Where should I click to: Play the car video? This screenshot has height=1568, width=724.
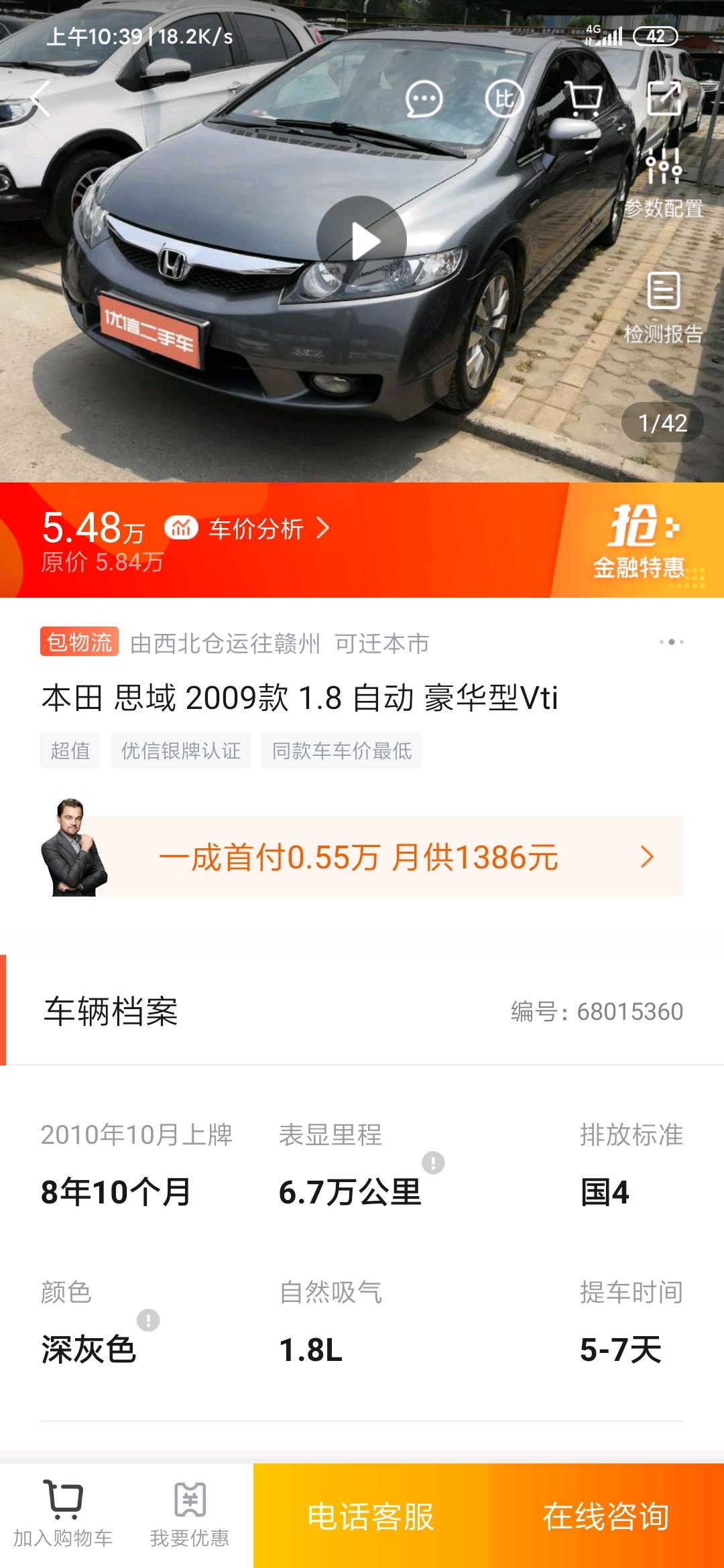(x=361, y=241)
